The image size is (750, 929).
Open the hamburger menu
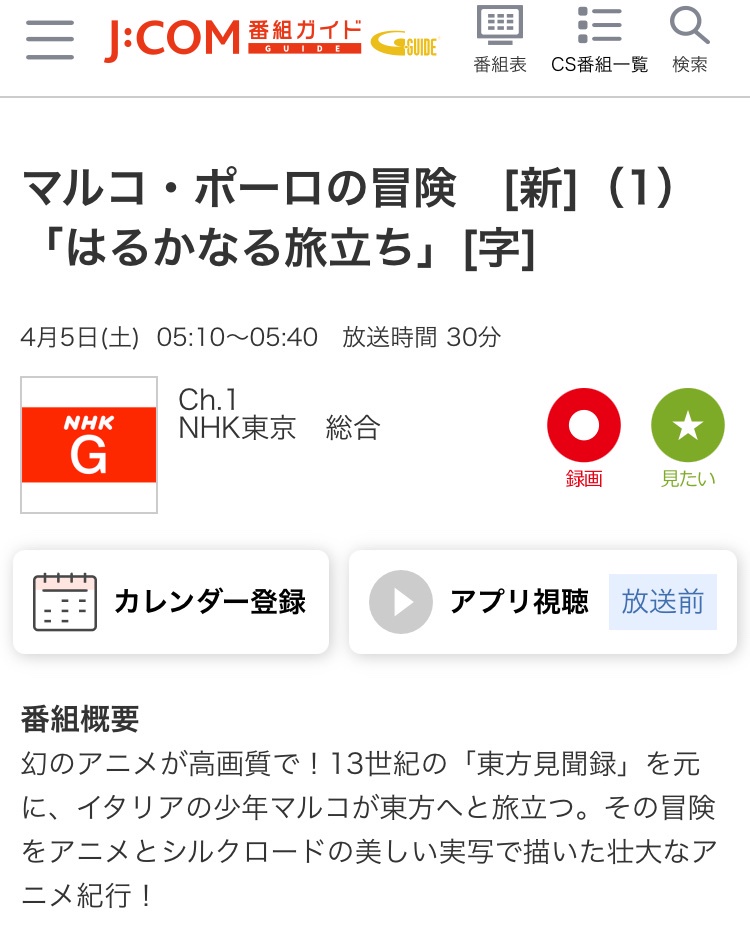(x=49, y=40)
